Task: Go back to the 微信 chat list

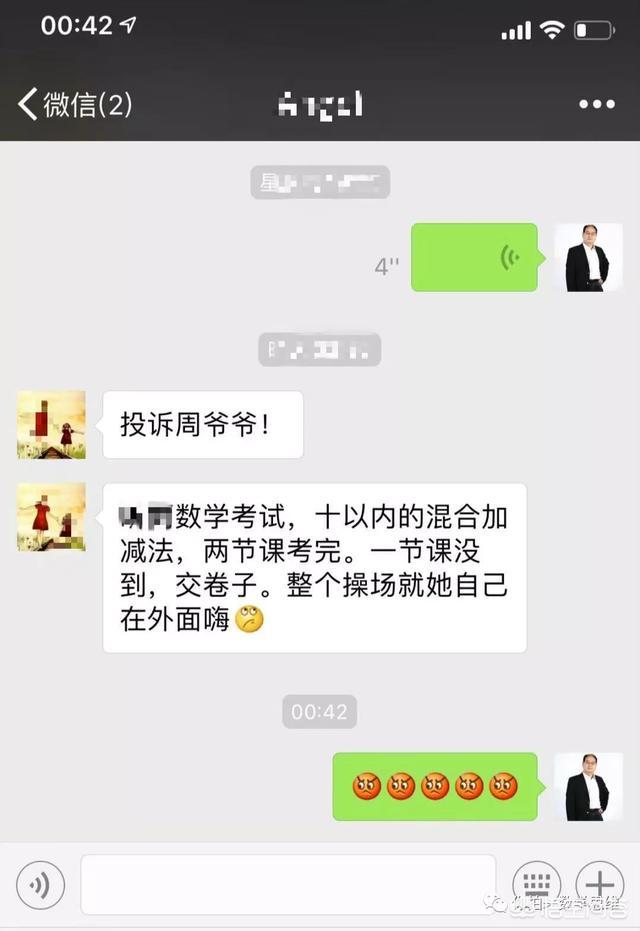Action: [x=72, y=104]
